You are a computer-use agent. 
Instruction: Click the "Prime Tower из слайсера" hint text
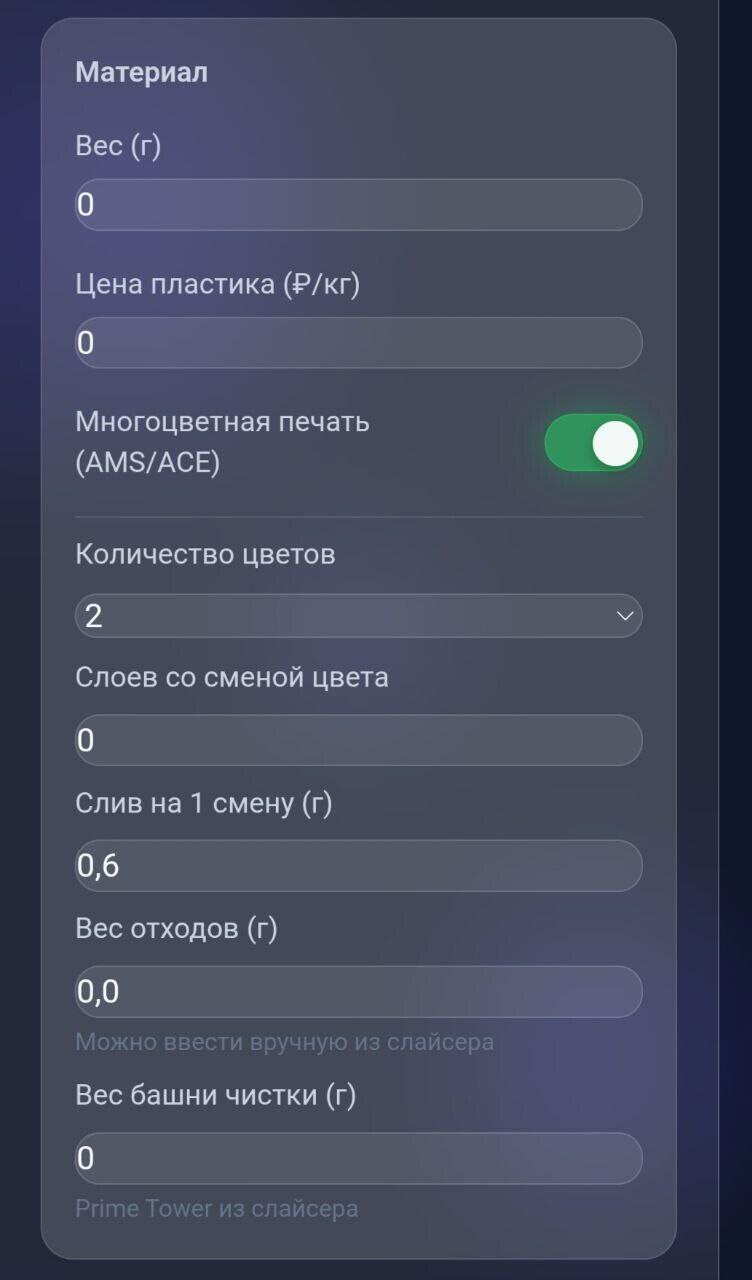pos(216,1208)
